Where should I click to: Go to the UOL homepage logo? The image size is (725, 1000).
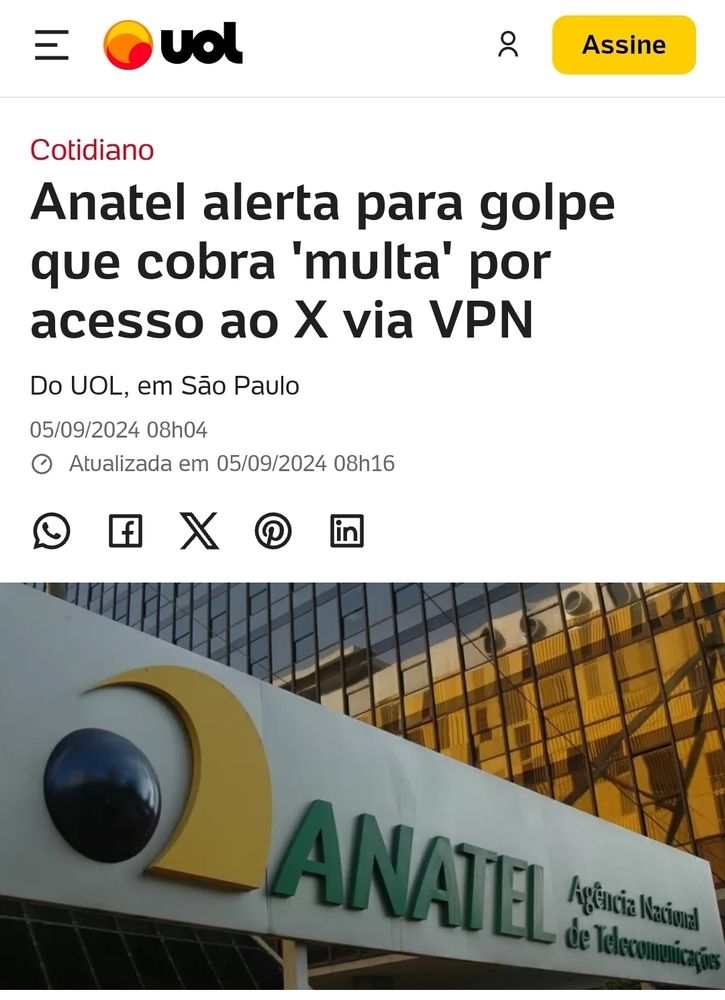click(x=173, y=45)
